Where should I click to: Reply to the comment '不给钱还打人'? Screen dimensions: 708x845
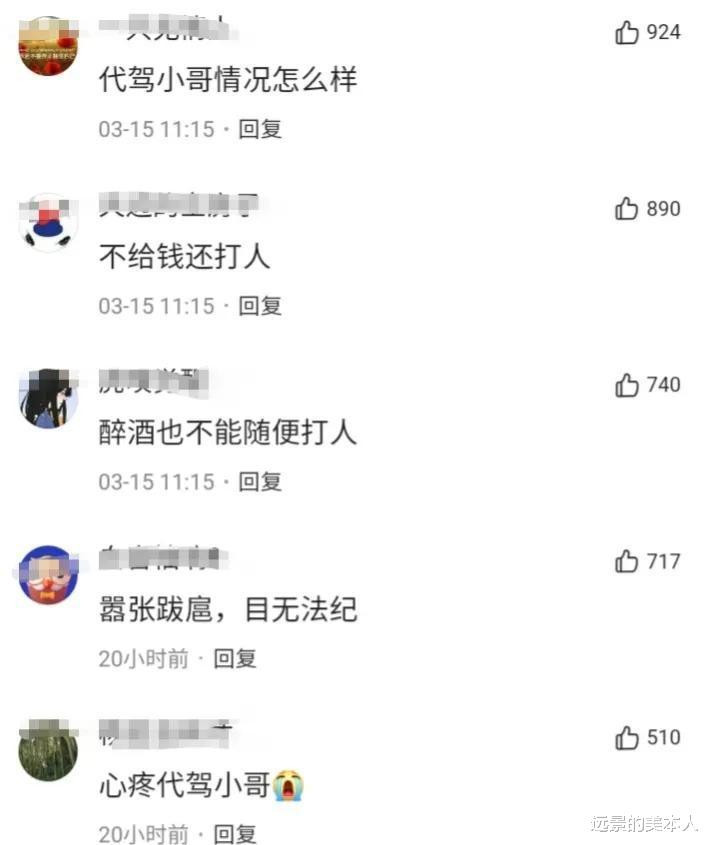(x=260, y=305)
